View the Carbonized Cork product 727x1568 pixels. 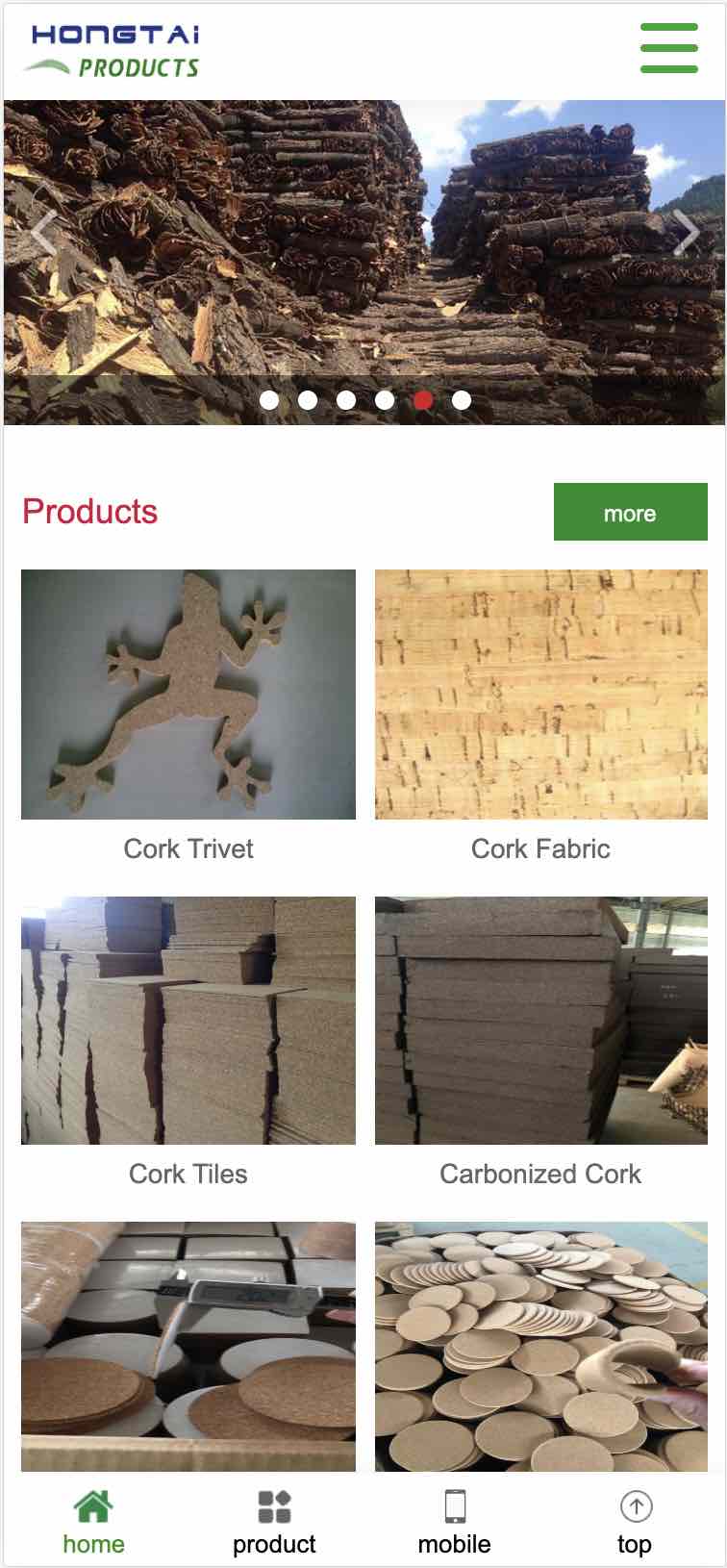point(540,1021)
